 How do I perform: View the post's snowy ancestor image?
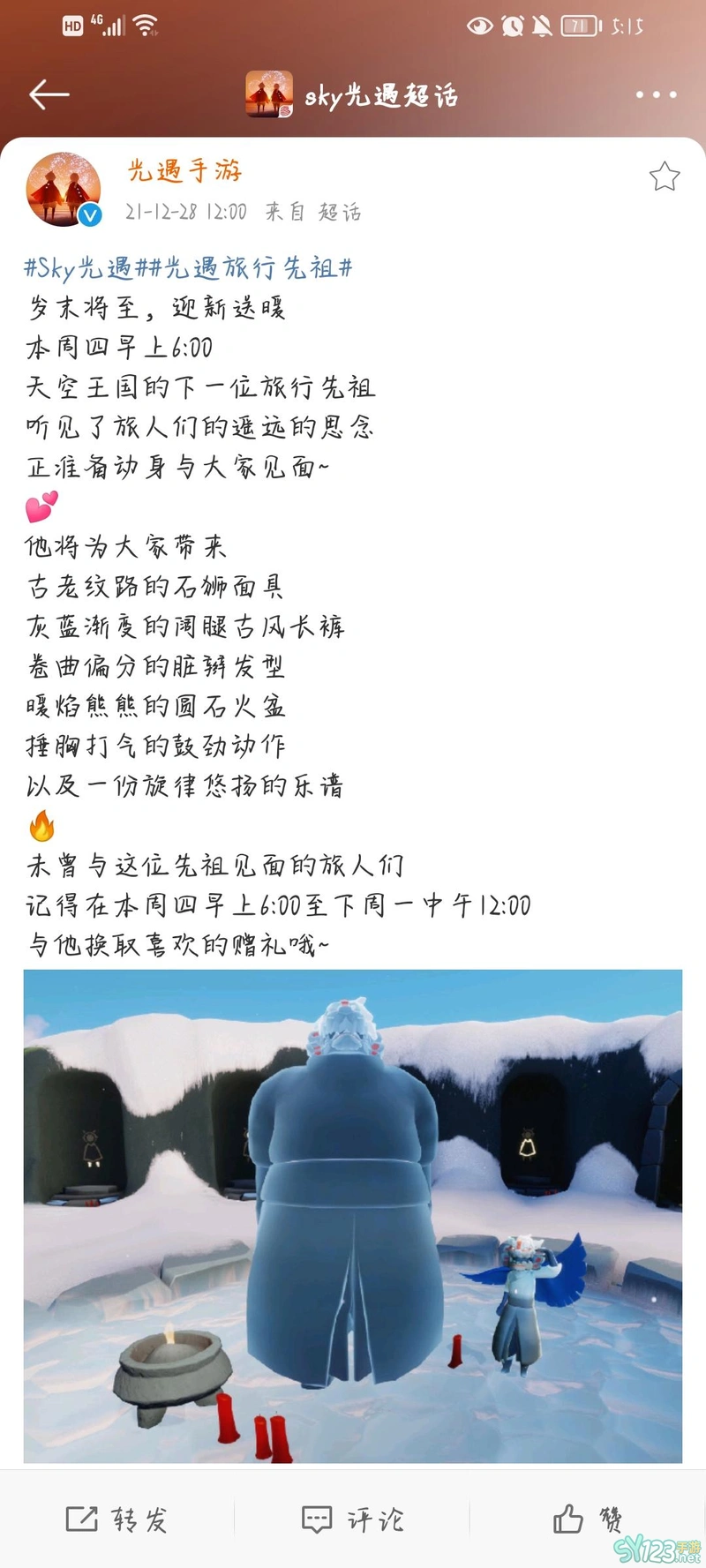pyautogui.click(x=353, y=1216)
